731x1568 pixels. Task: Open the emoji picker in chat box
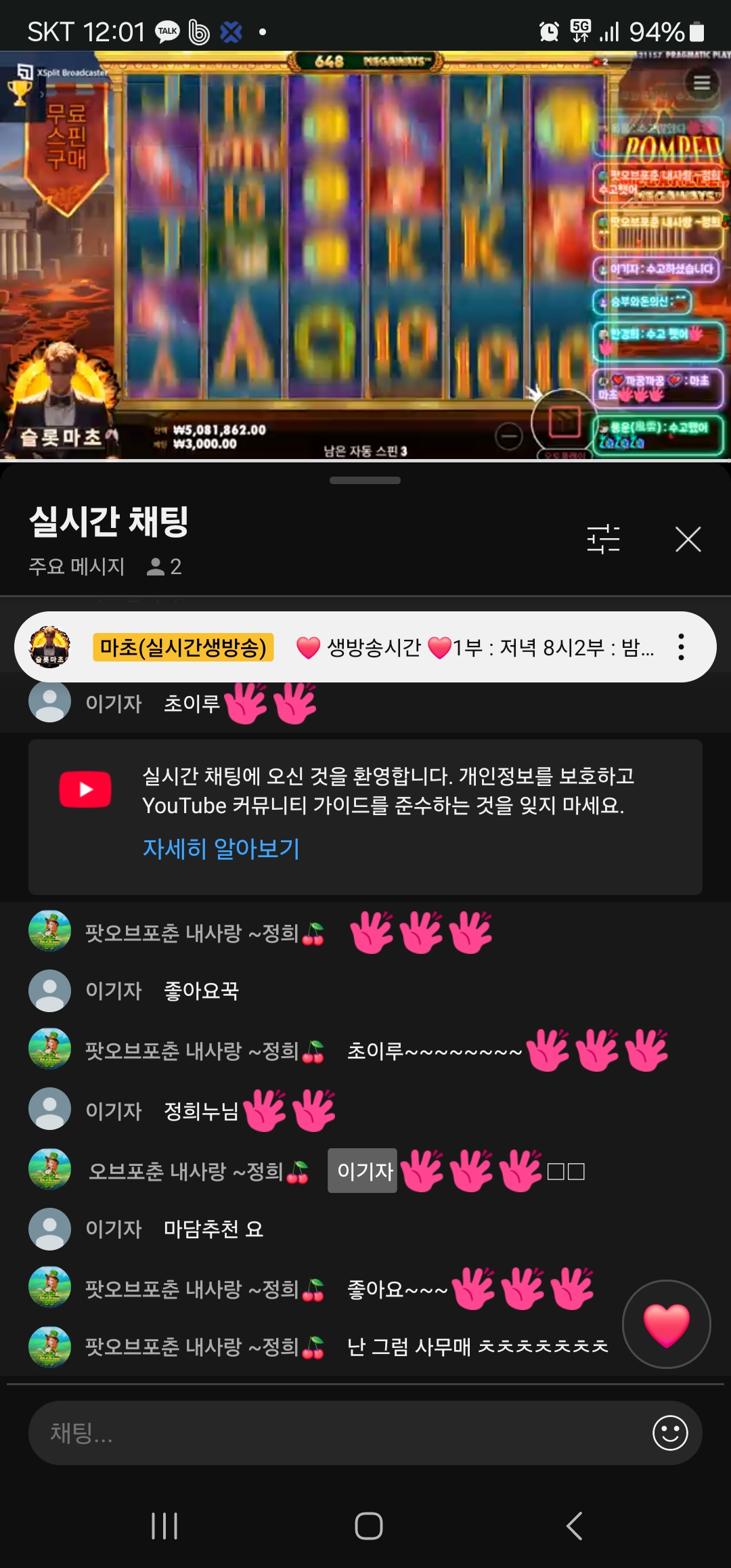coord(670,1433)
